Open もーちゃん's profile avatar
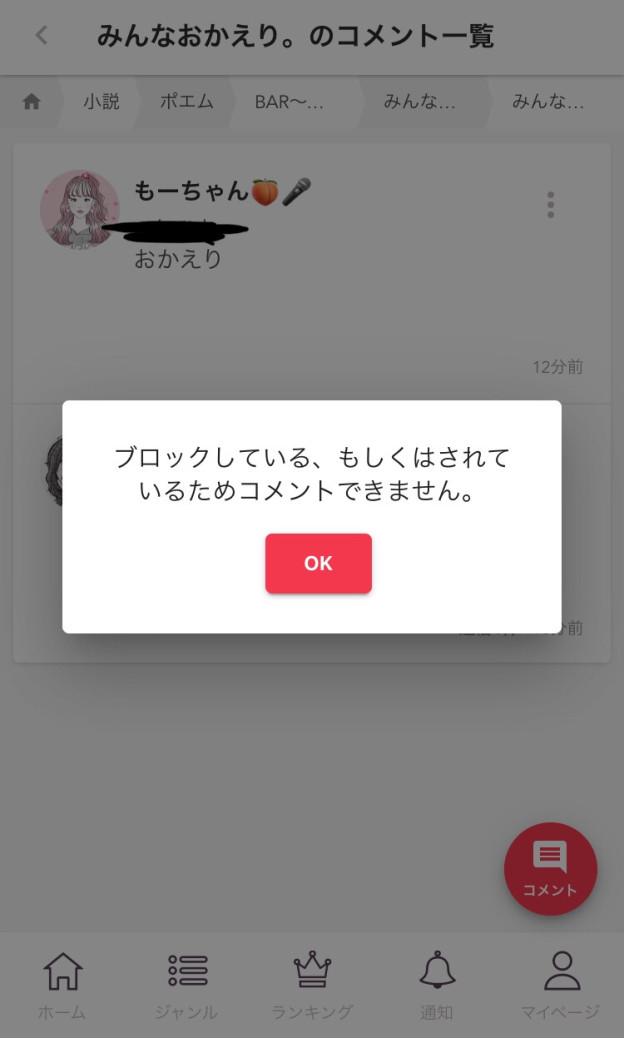Screen dimensions: 624x1038 79,209
